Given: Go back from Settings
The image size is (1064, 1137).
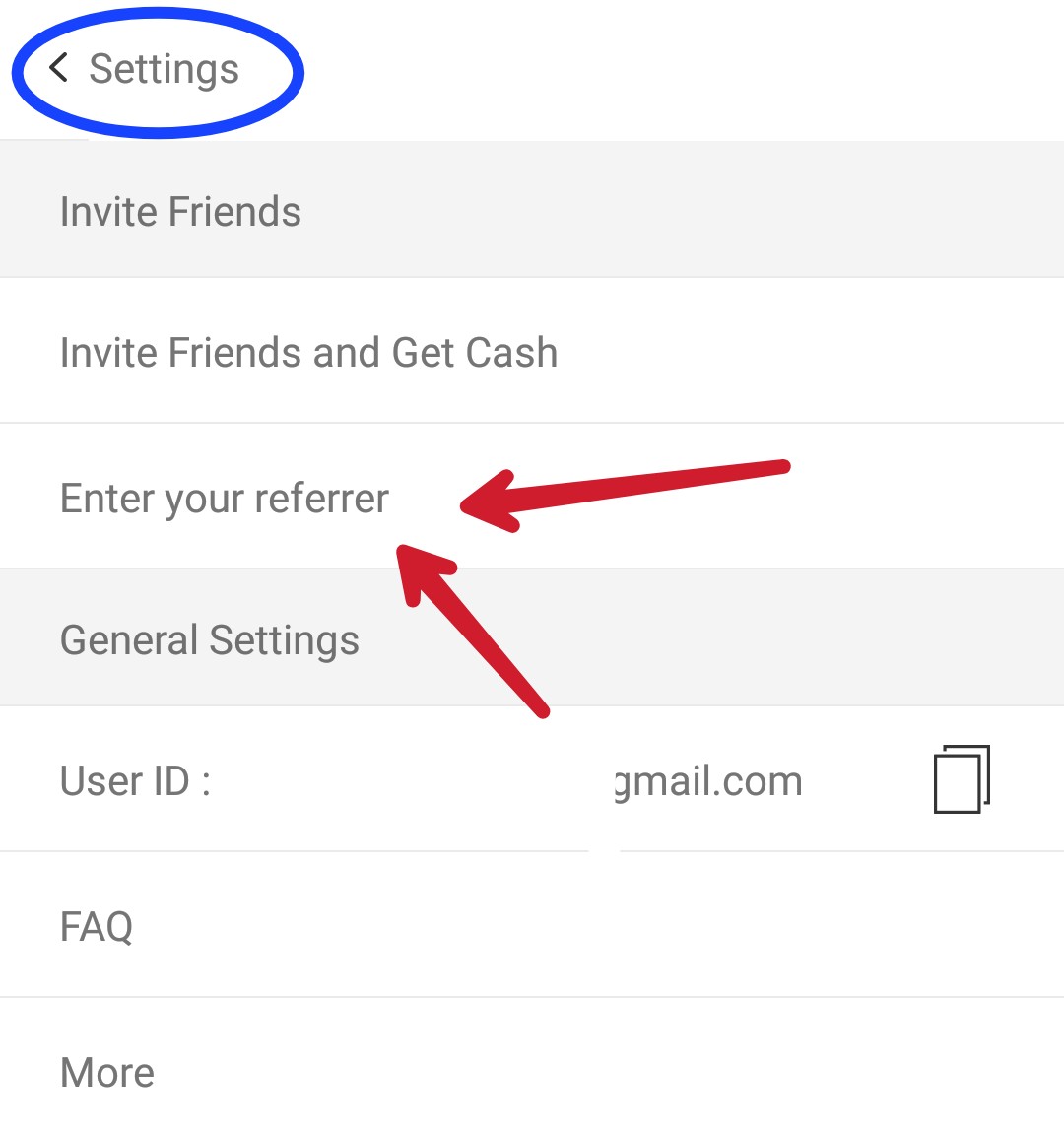Looking at the screenshot, I should coord(59,69).
